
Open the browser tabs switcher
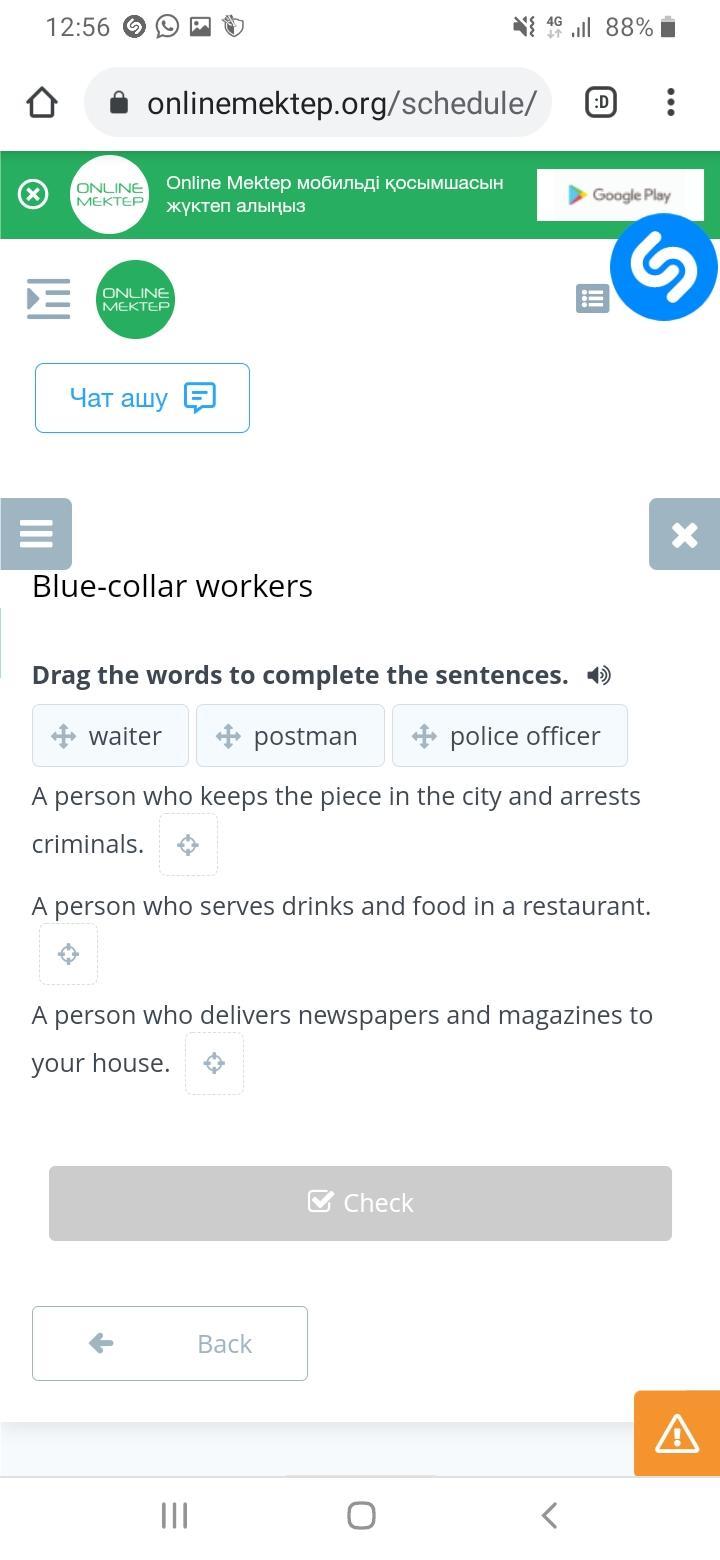600,102
